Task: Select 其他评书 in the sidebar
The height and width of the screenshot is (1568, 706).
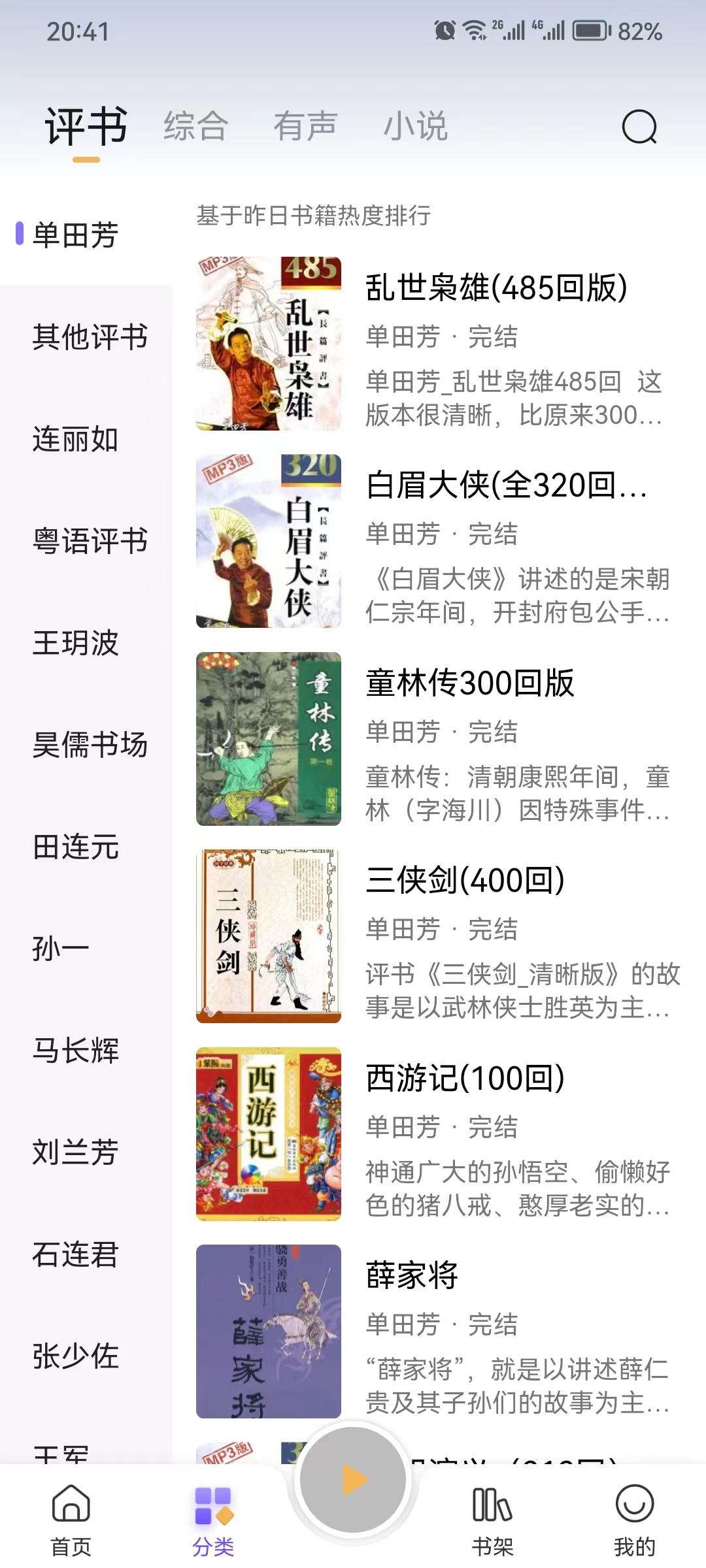Action: [90, 337]
